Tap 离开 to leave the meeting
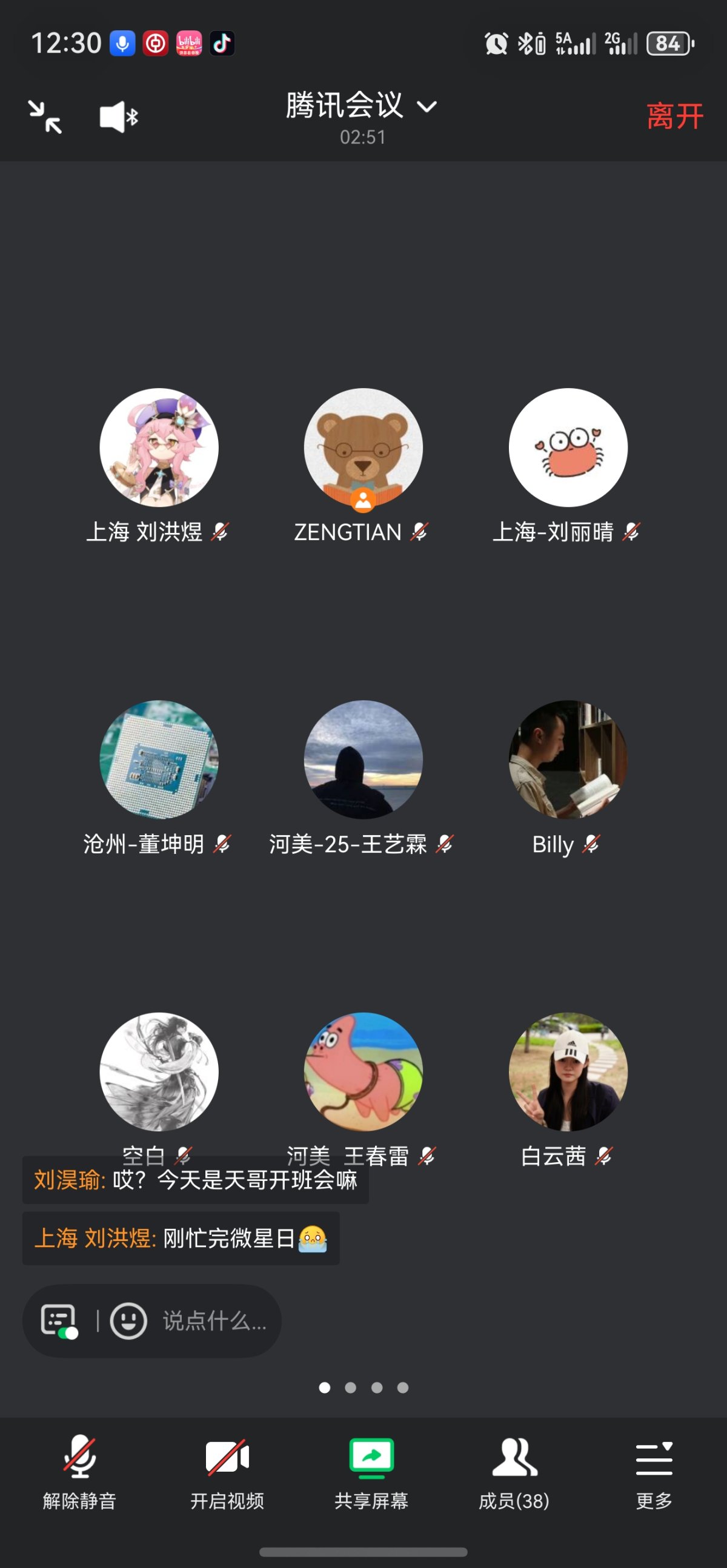 pos(675,116)
